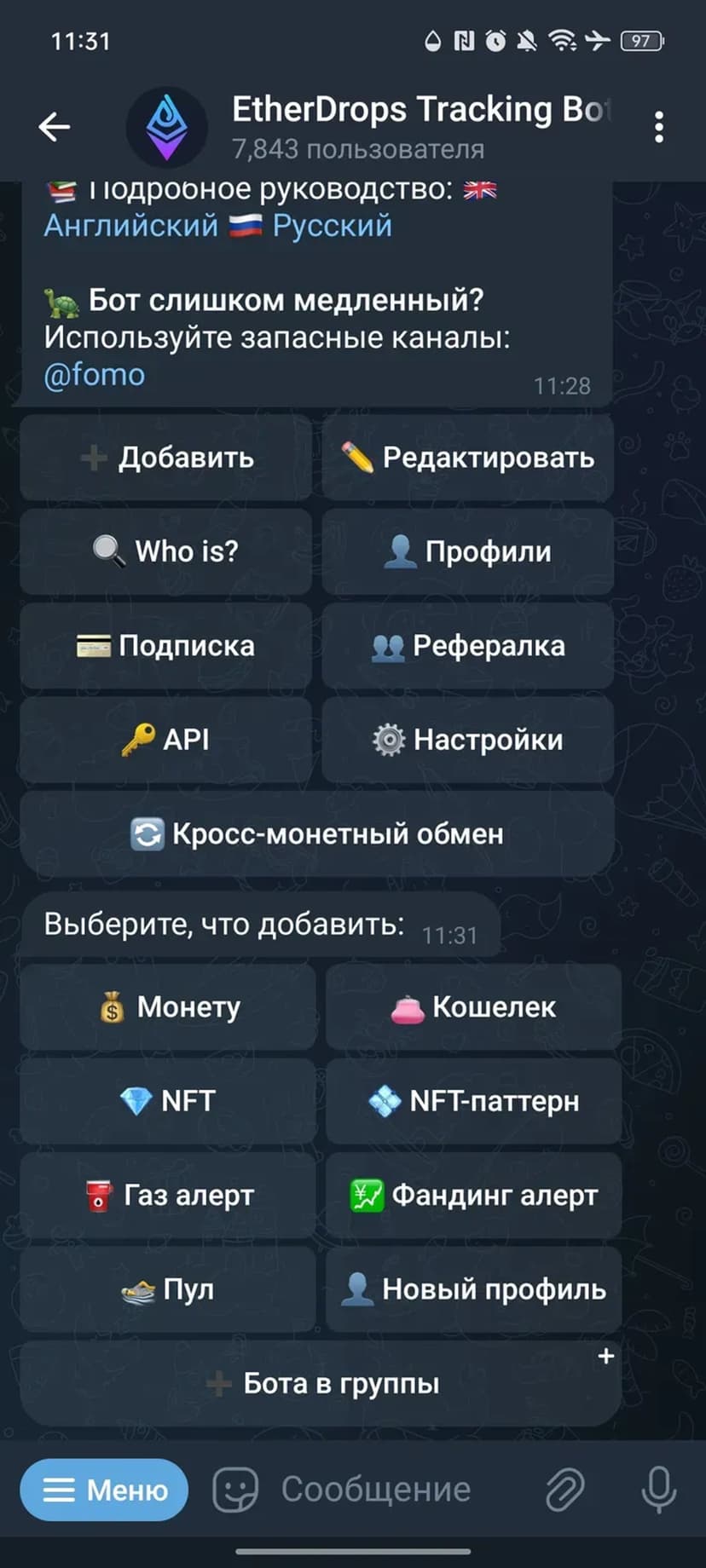706x1568 pixels.
Task: Choose Кошелек to add a wallet
Action: (x=473, y=1007)
